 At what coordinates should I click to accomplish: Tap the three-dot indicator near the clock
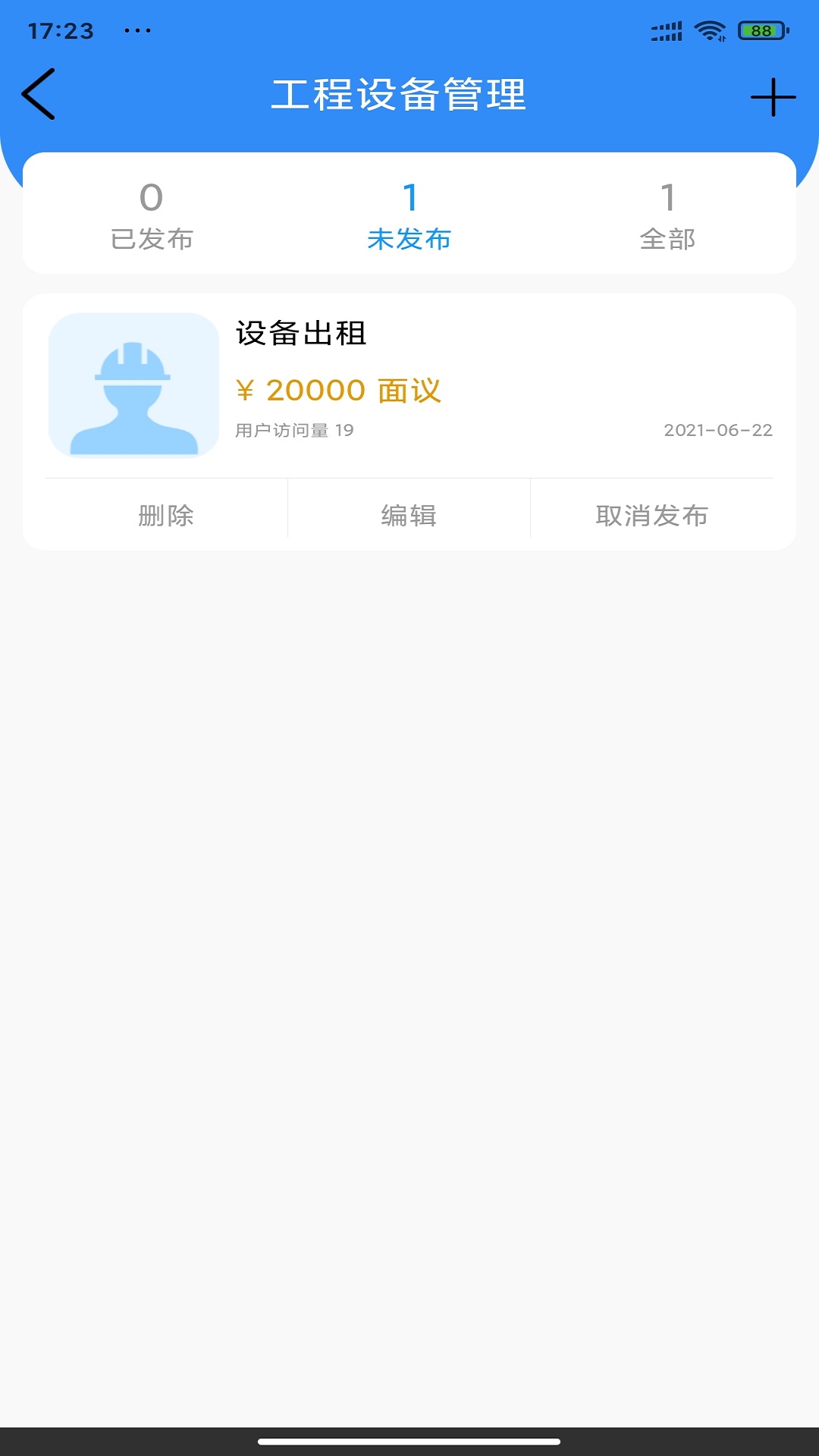click(x=133, y=32)
